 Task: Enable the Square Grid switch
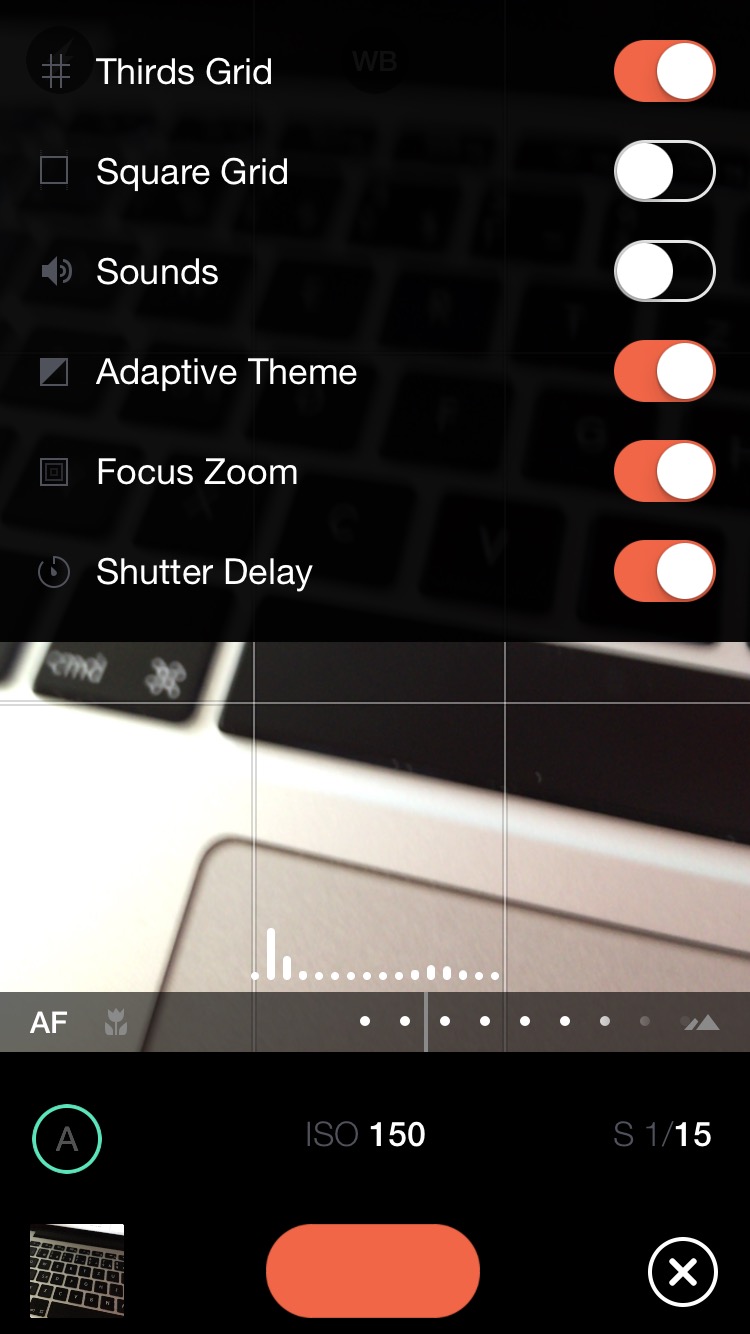click(x=664, y=172)
